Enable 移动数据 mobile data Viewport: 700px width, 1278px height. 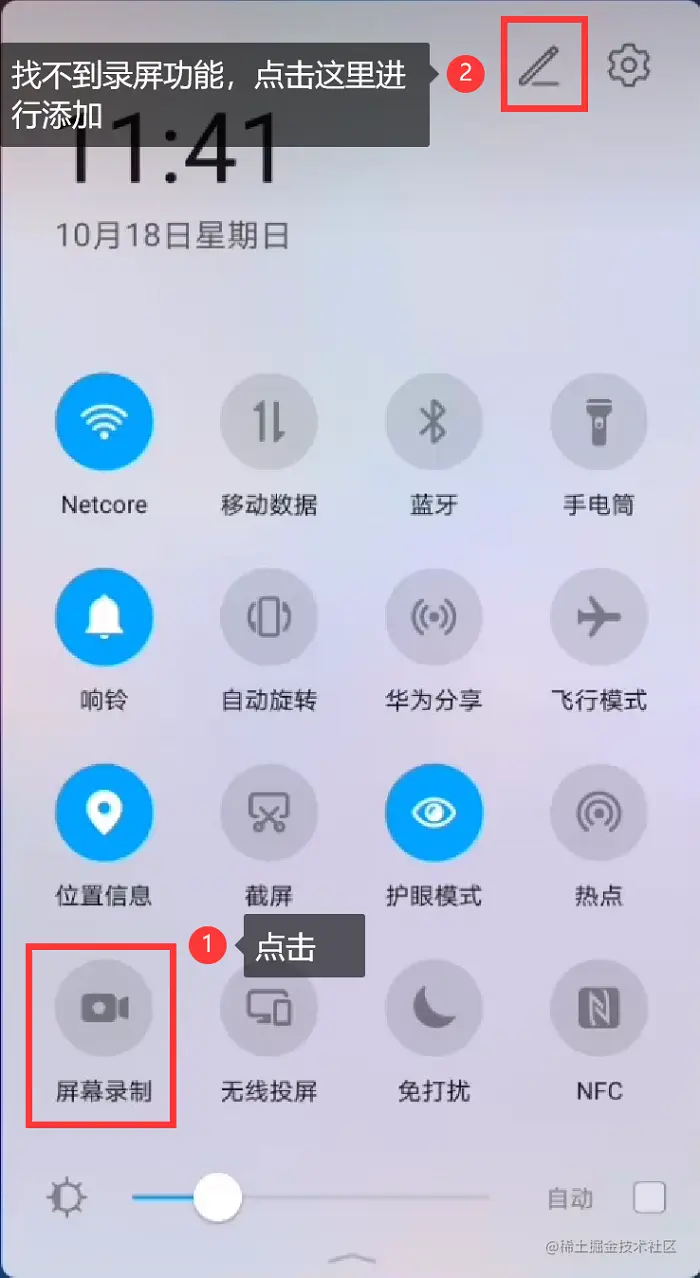(269, 422)
